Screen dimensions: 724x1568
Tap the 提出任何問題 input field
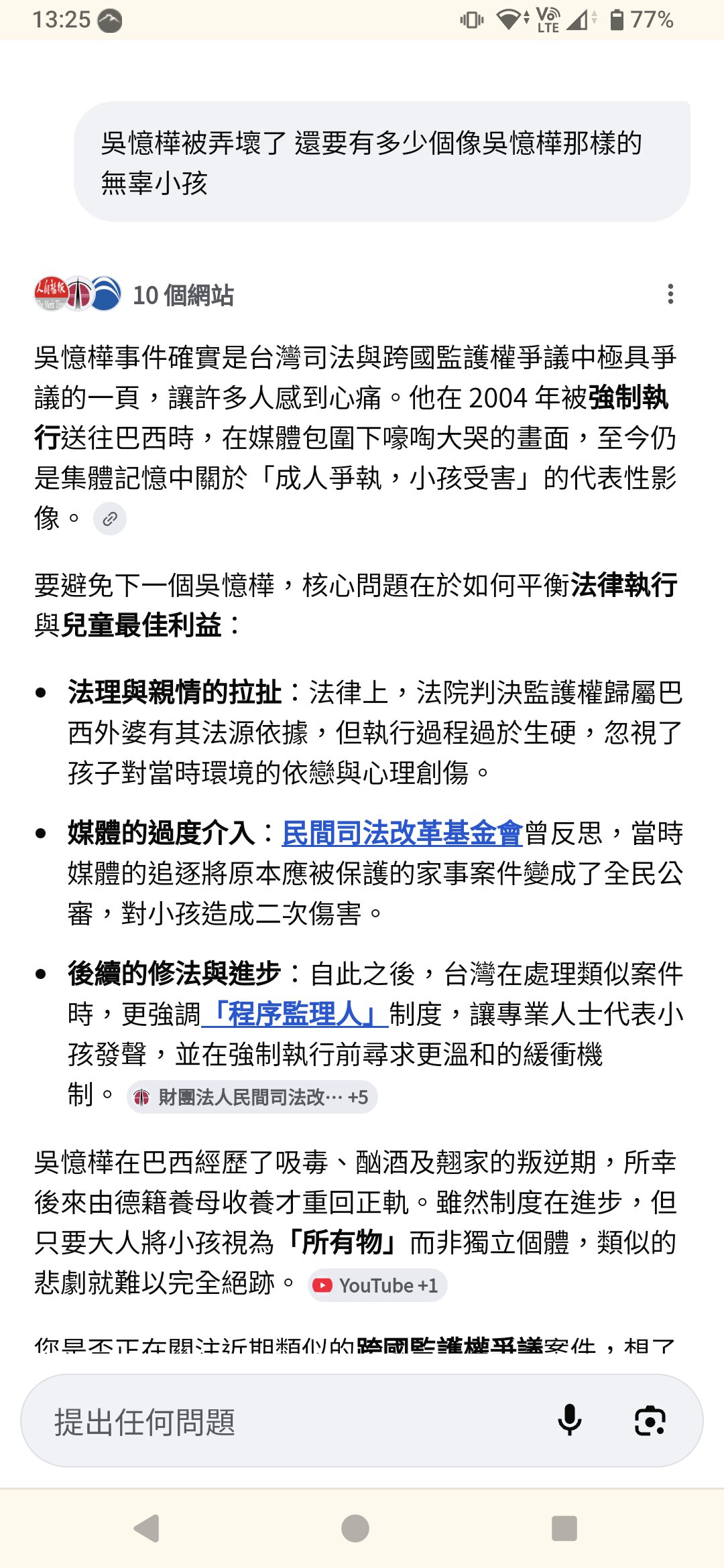[282, 1422]
